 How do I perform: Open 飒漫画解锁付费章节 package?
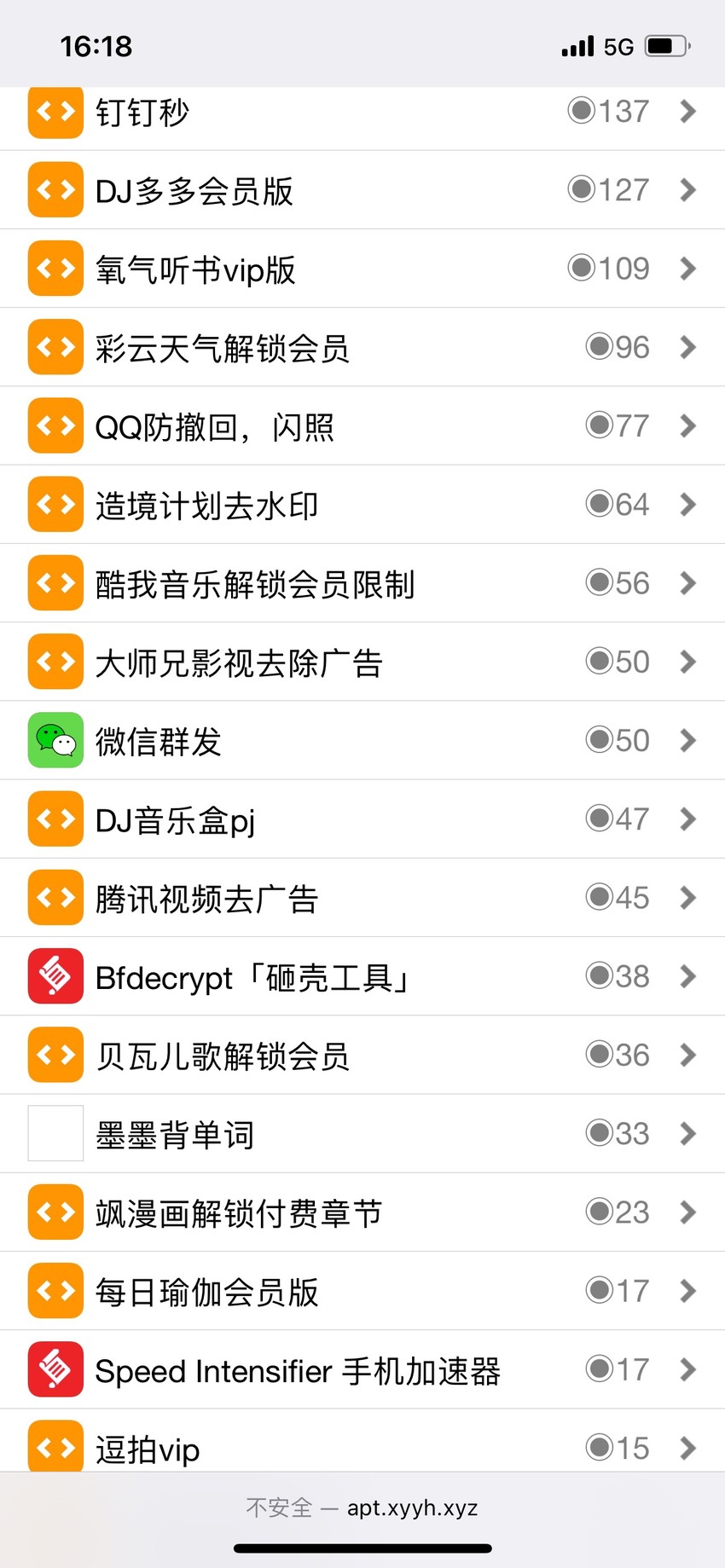362,1212
